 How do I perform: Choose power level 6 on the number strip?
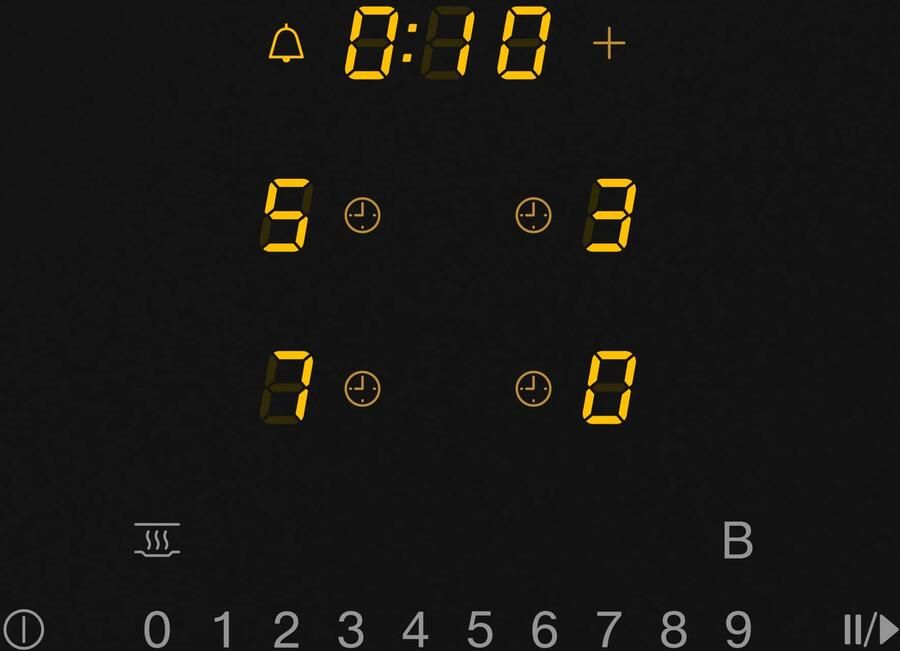(x=544, y=630)
